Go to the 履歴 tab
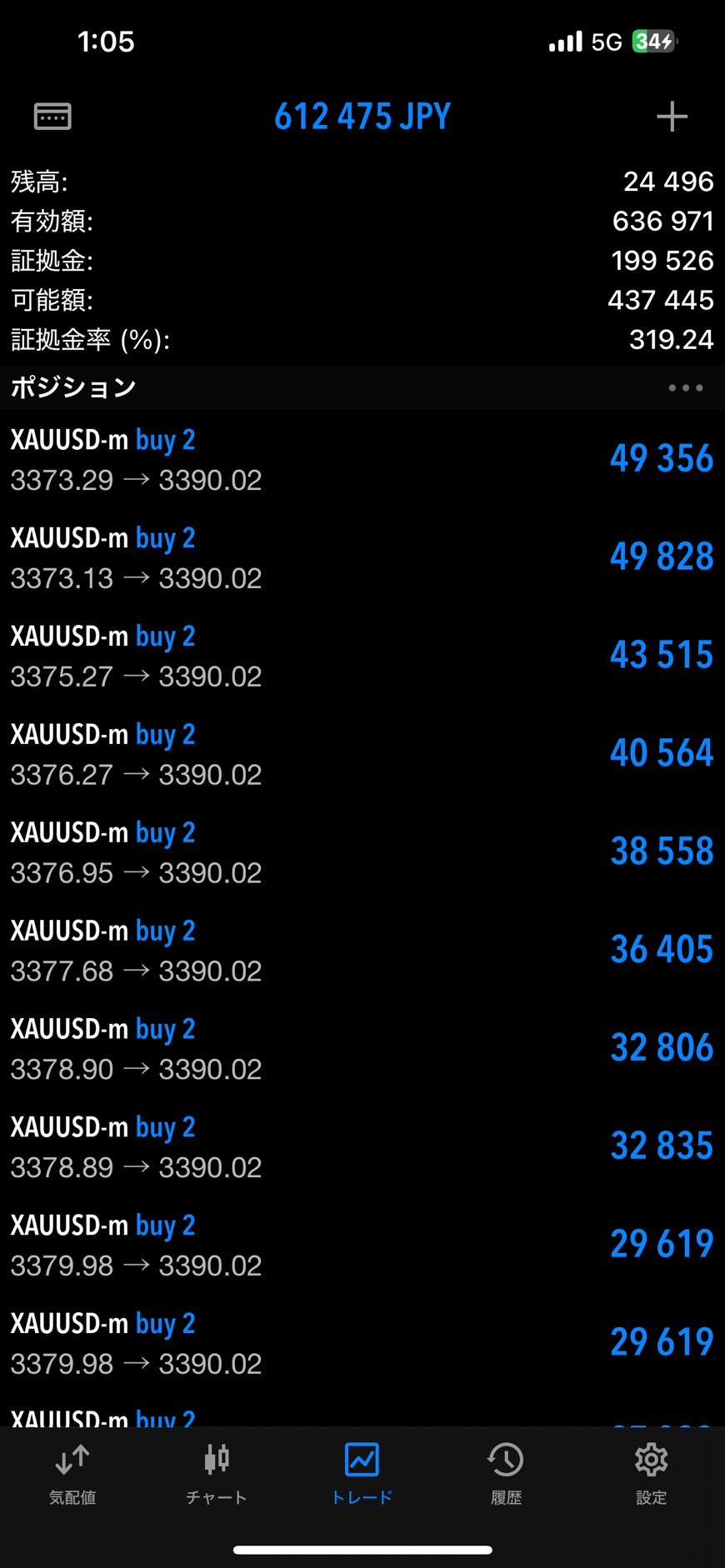This screenshot has width=725, height=1568. (506, 1473)
